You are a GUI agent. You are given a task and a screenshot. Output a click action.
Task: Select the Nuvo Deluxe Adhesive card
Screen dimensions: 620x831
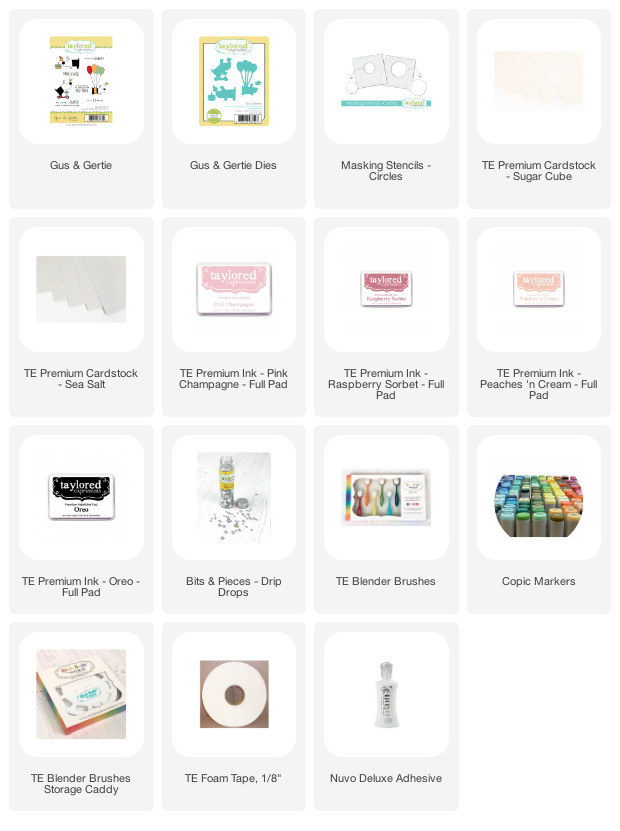point(386,694)
